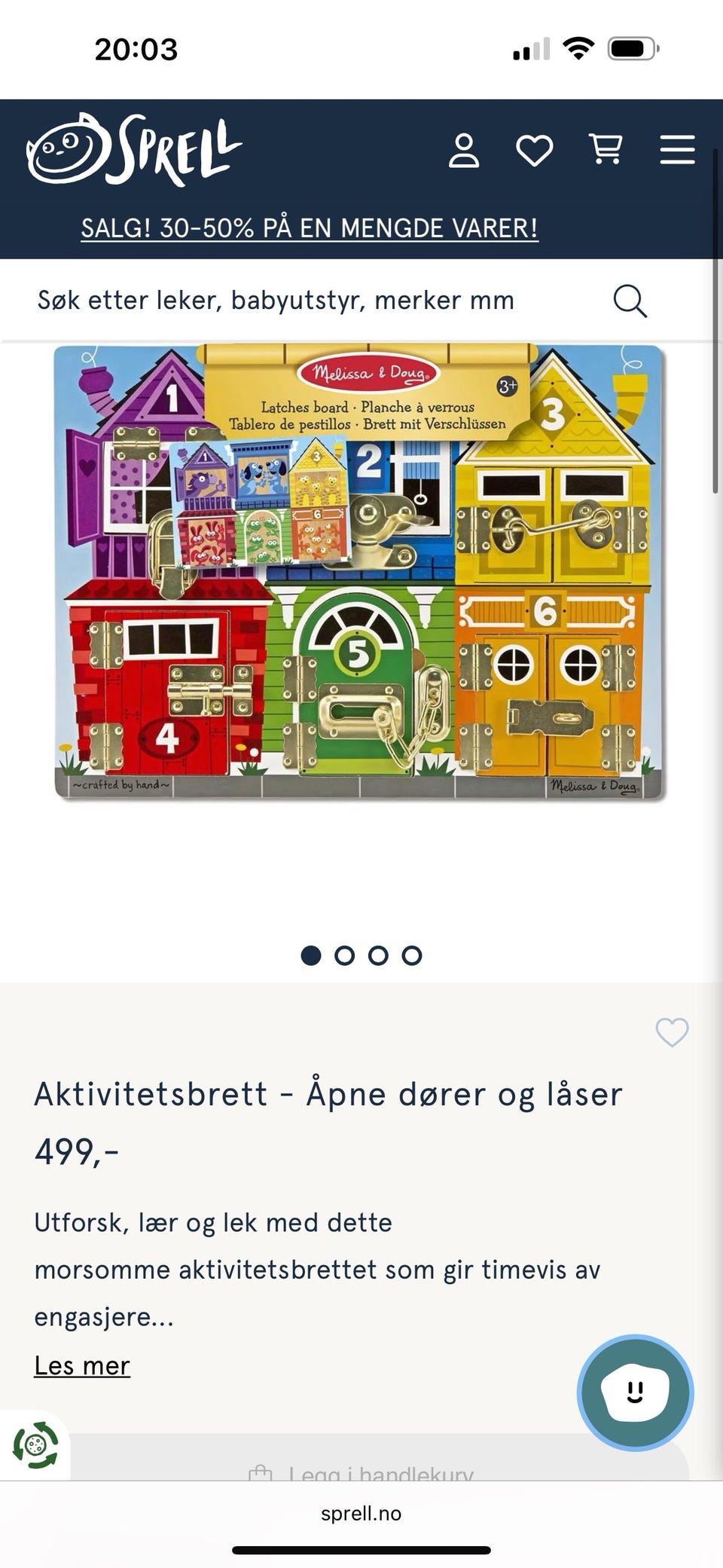Tap the search magnifier icon
This screenshot has width=723, height=1568.
(x=631, y=300)
